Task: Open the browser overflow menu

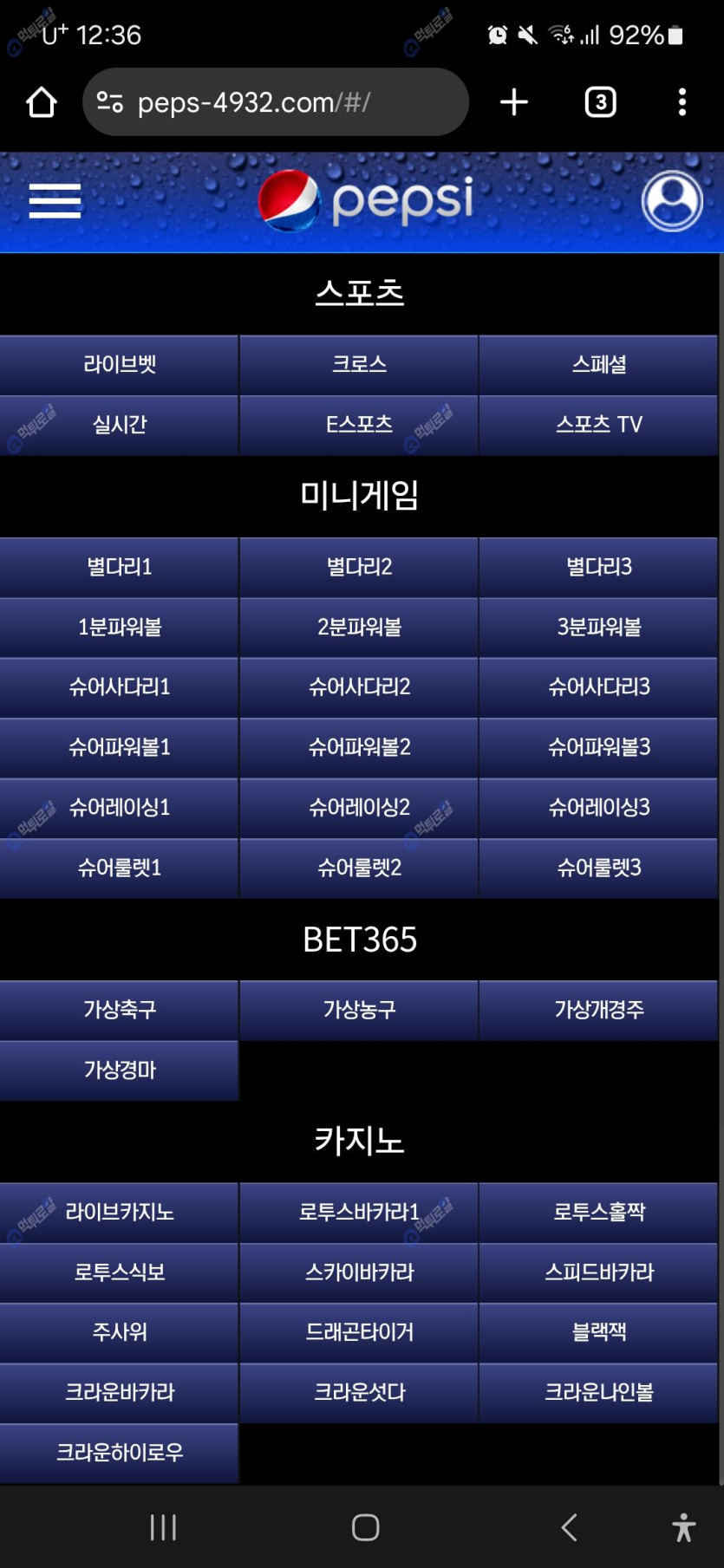Action: point(682,102)
